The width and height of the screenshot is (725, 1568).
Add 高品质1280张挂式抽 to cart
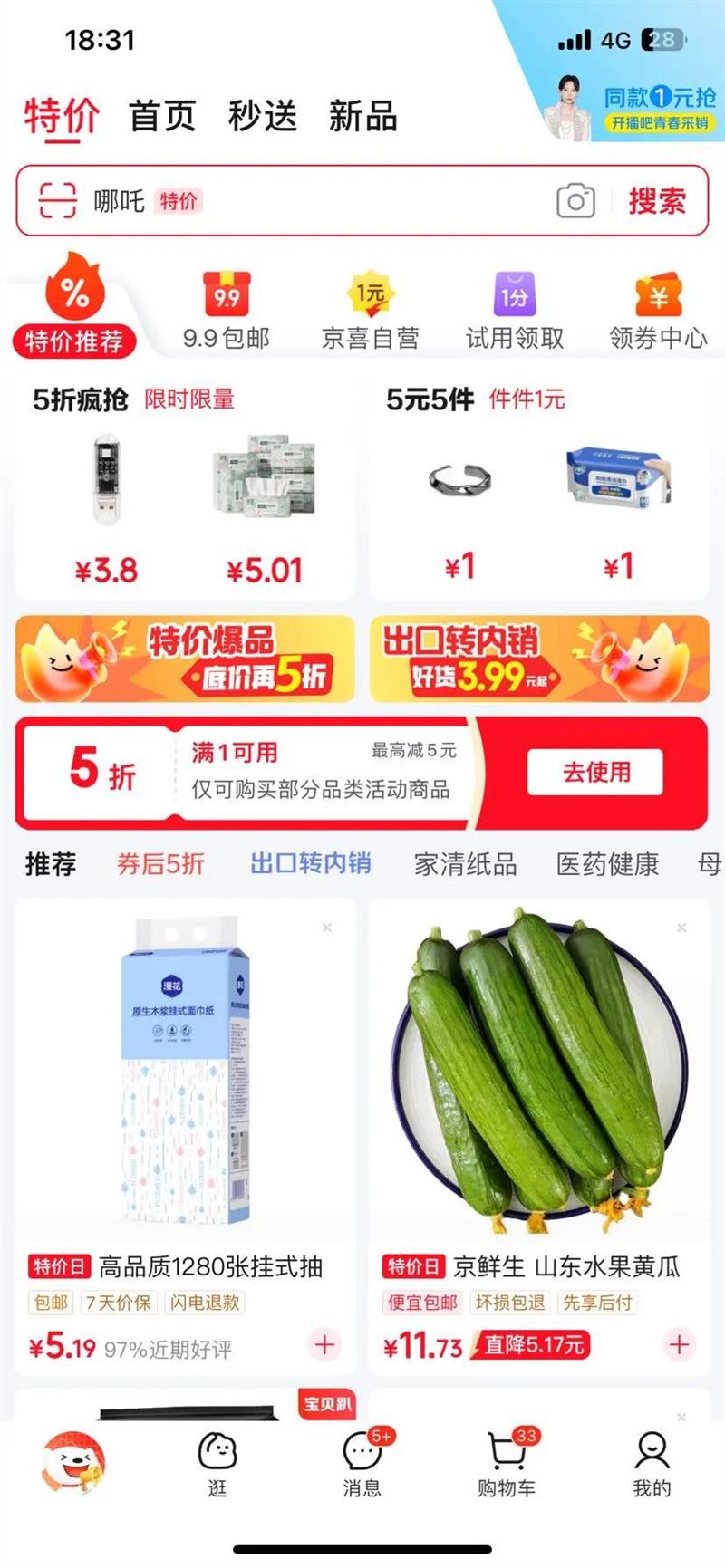pos(324,1344)
